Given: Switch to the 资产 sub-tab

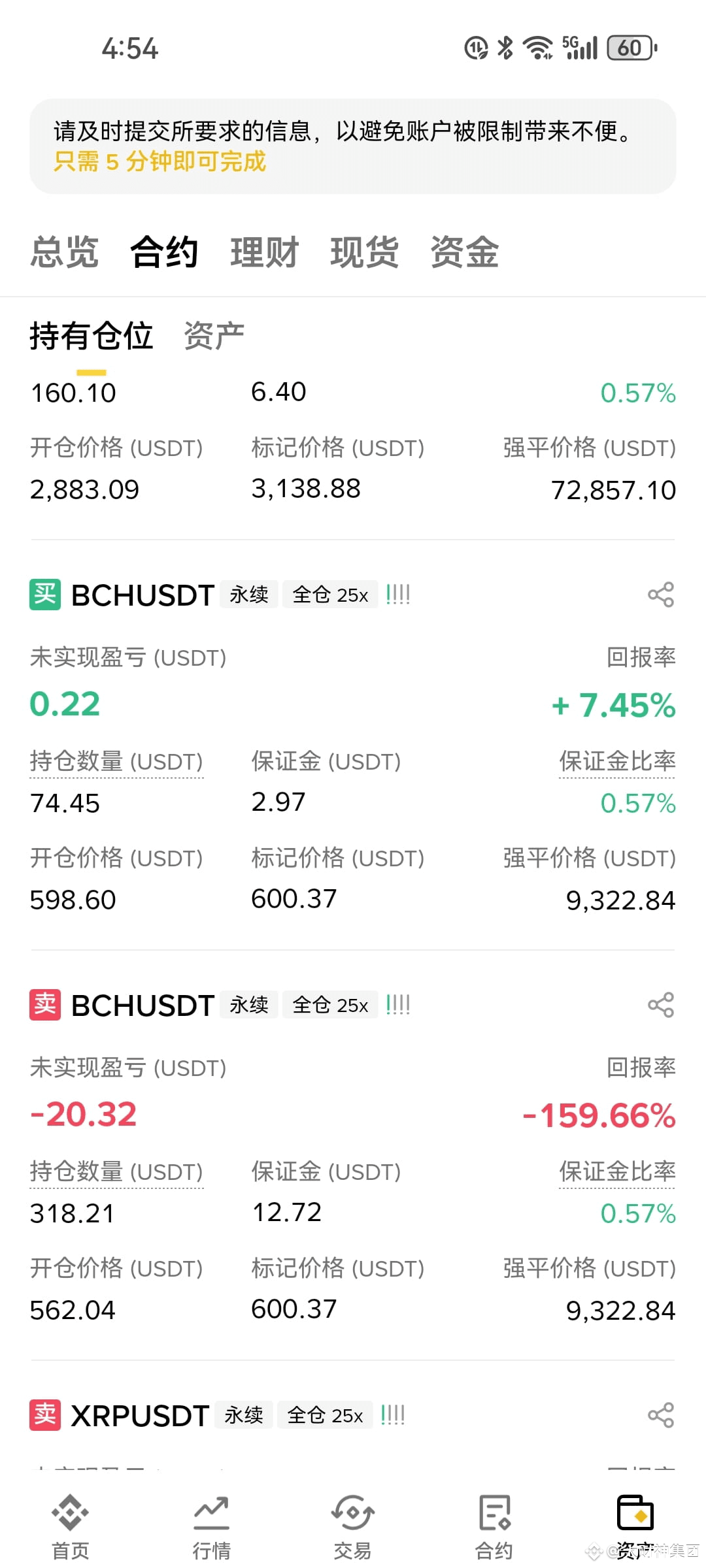Looking at the screenshot, I should (x=214, y=336).
